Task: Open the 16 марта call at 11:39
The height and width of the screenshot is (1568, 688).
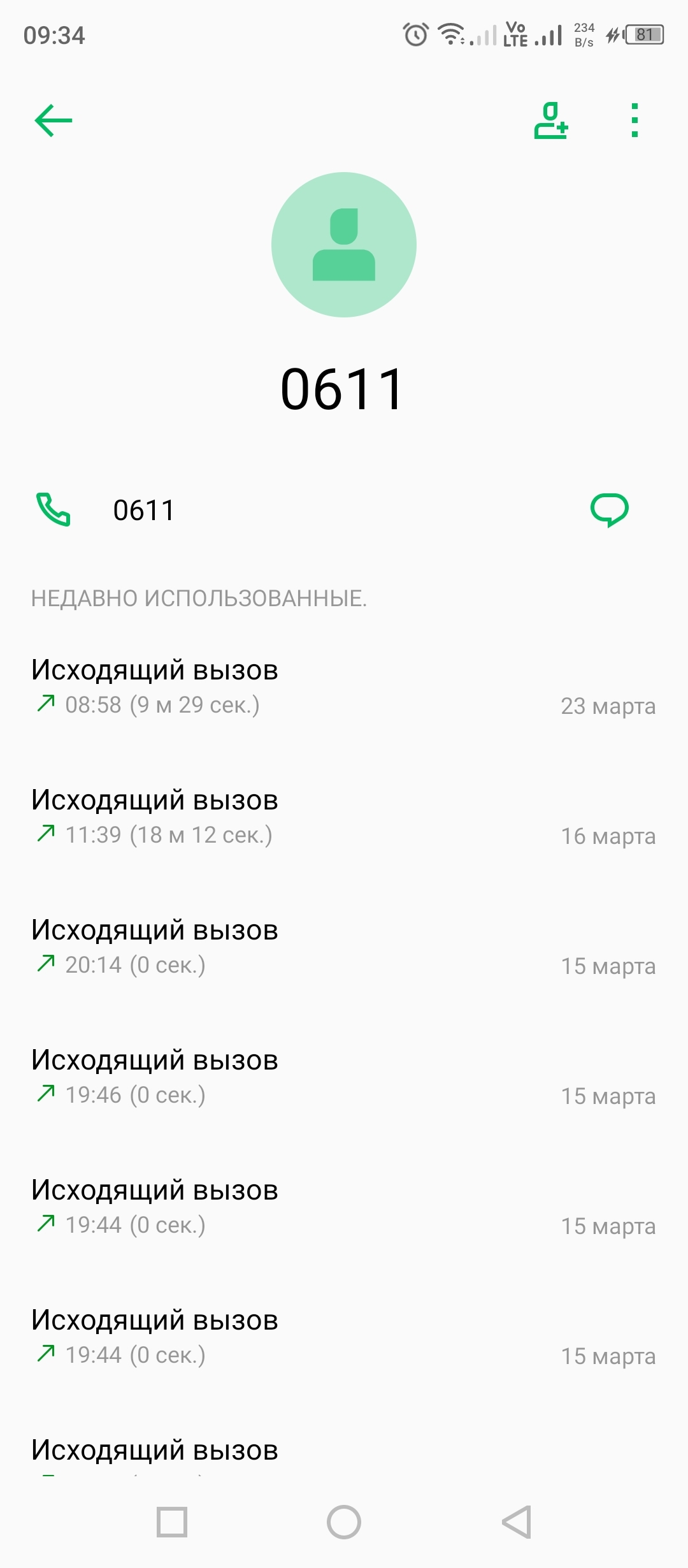Action: click(344, 817)
